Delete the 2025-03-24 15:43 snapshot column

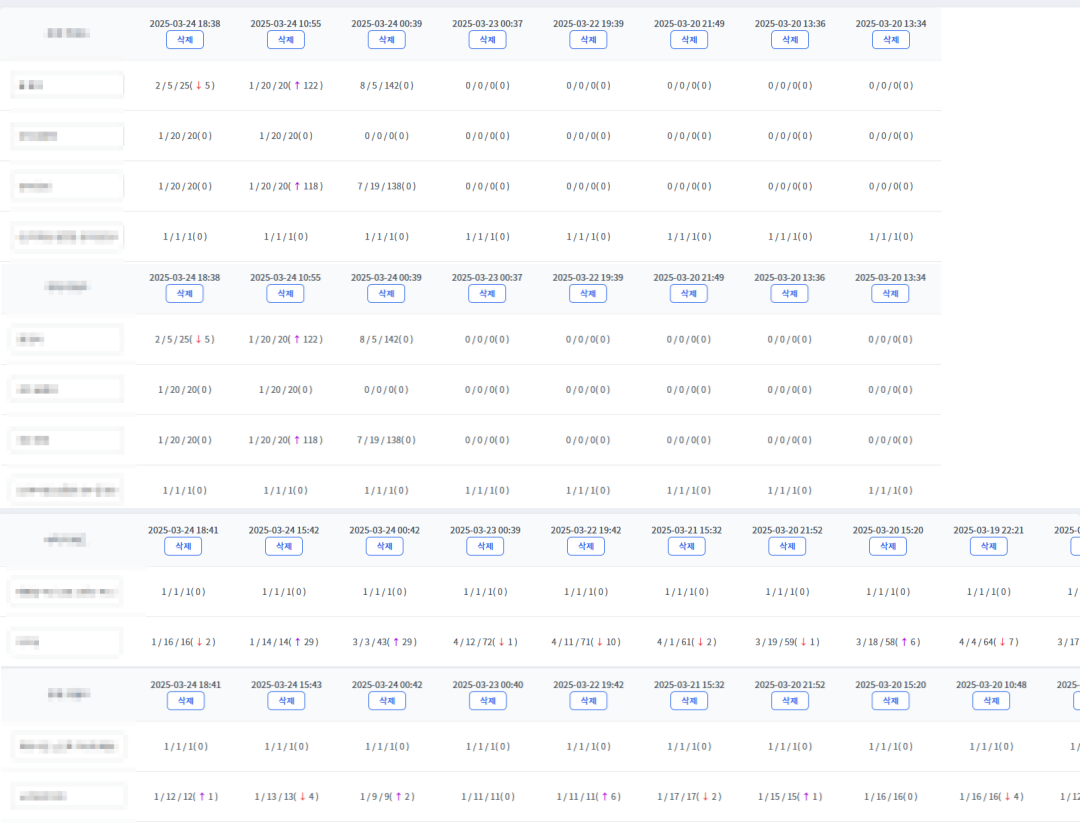point(287,701)
